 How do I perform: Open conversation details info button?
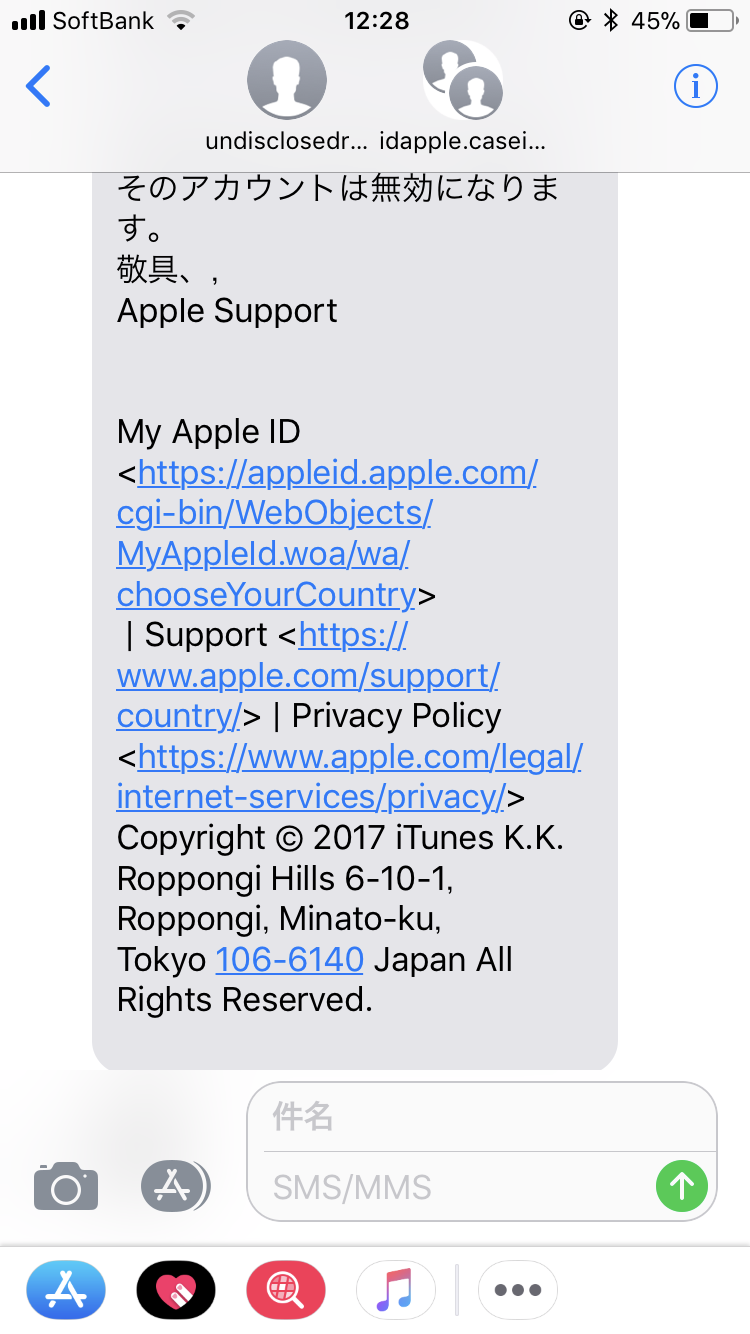tap(695, 87)
